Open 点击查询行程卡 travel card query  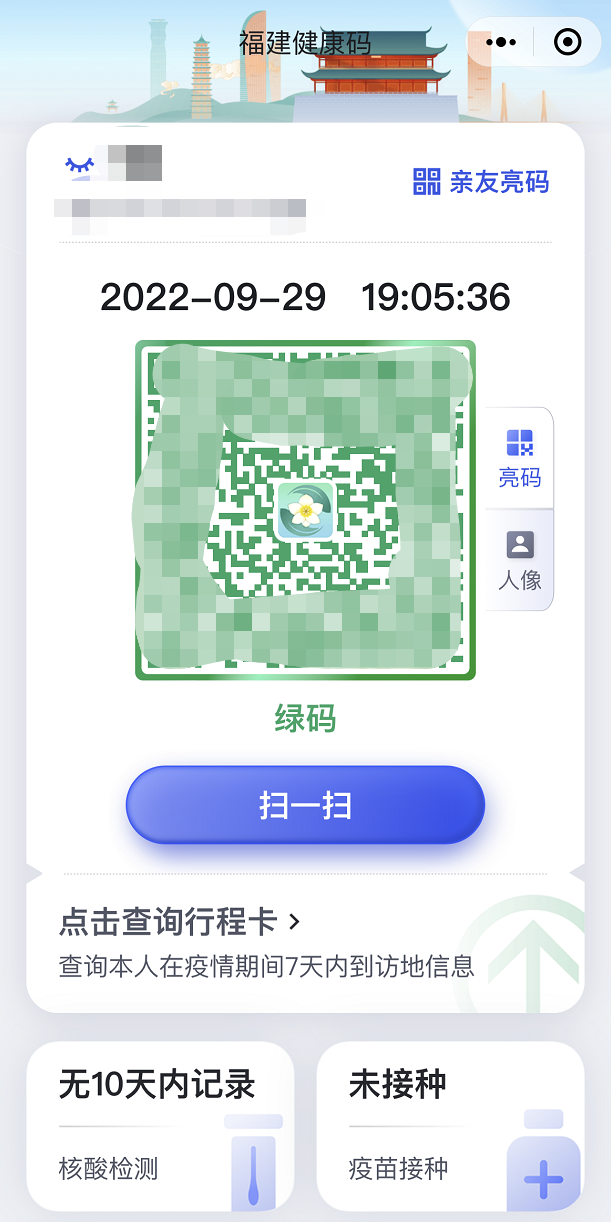click(x=180, y=921)
